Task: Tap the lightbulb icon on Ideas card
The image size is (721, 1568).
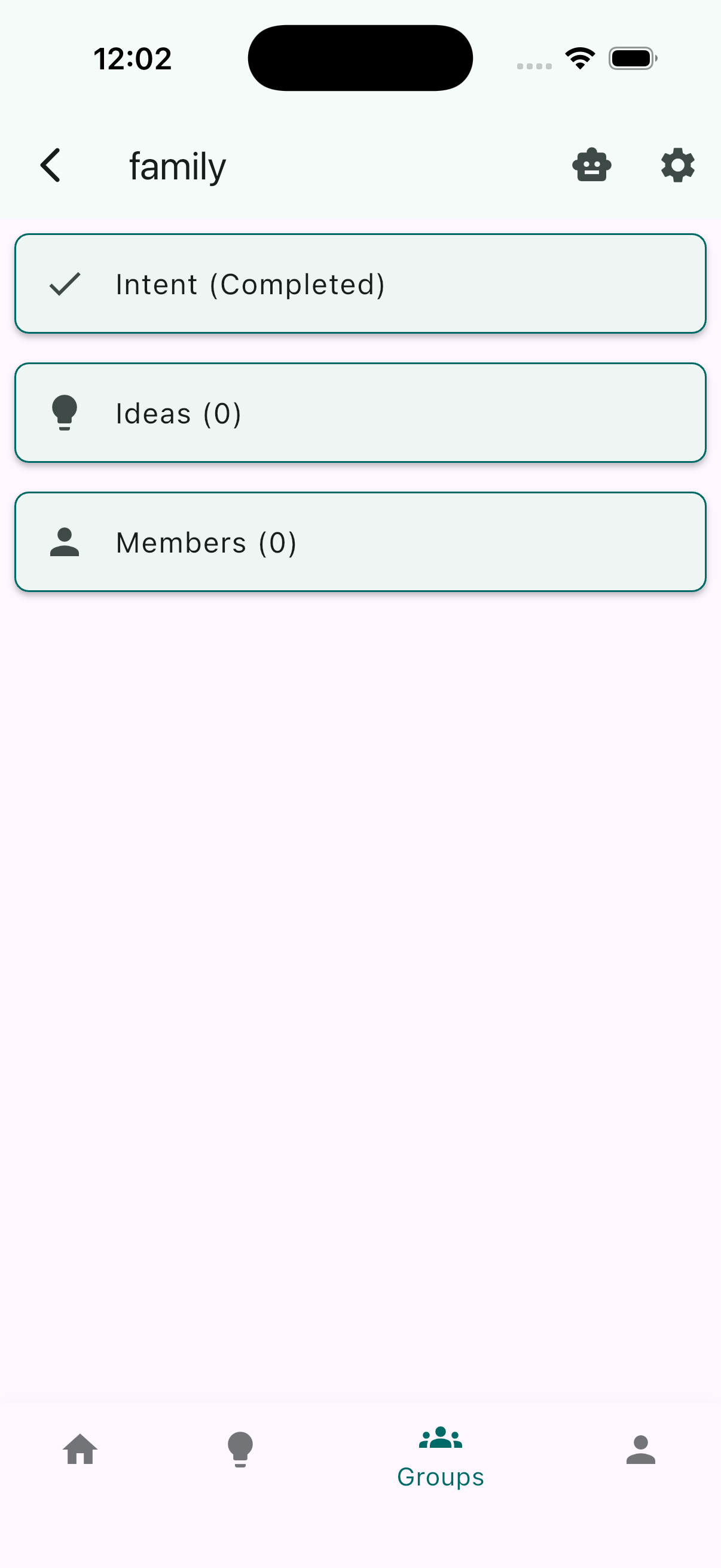Action: point(64,412)
